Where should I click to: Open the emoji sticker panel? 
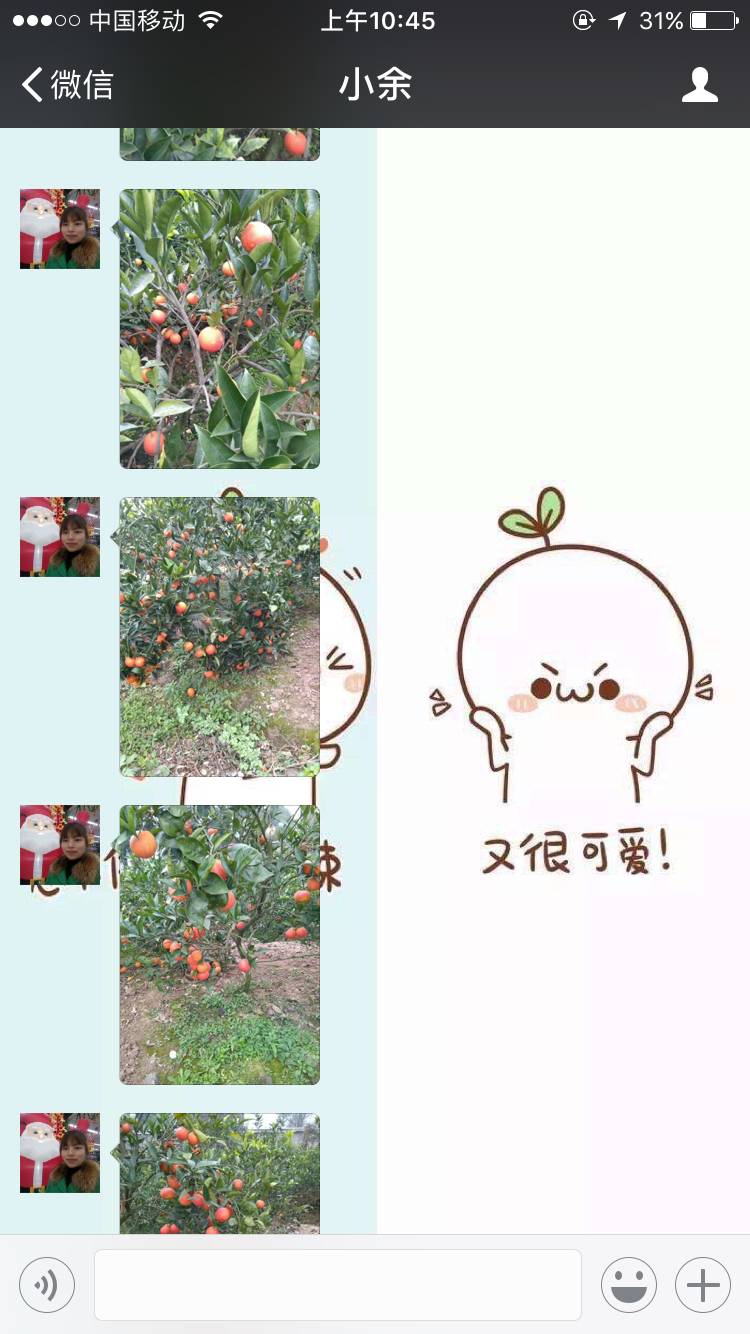628,1285
